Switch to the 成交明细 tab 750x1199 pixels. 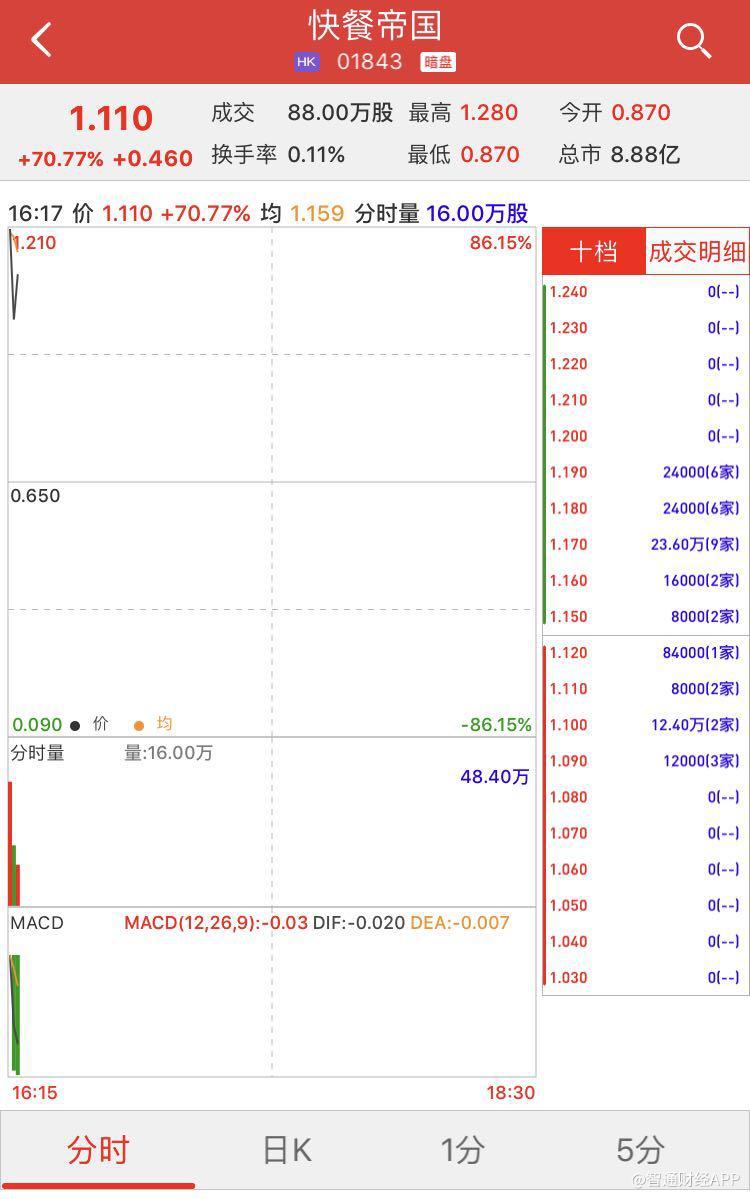[697, 251]
